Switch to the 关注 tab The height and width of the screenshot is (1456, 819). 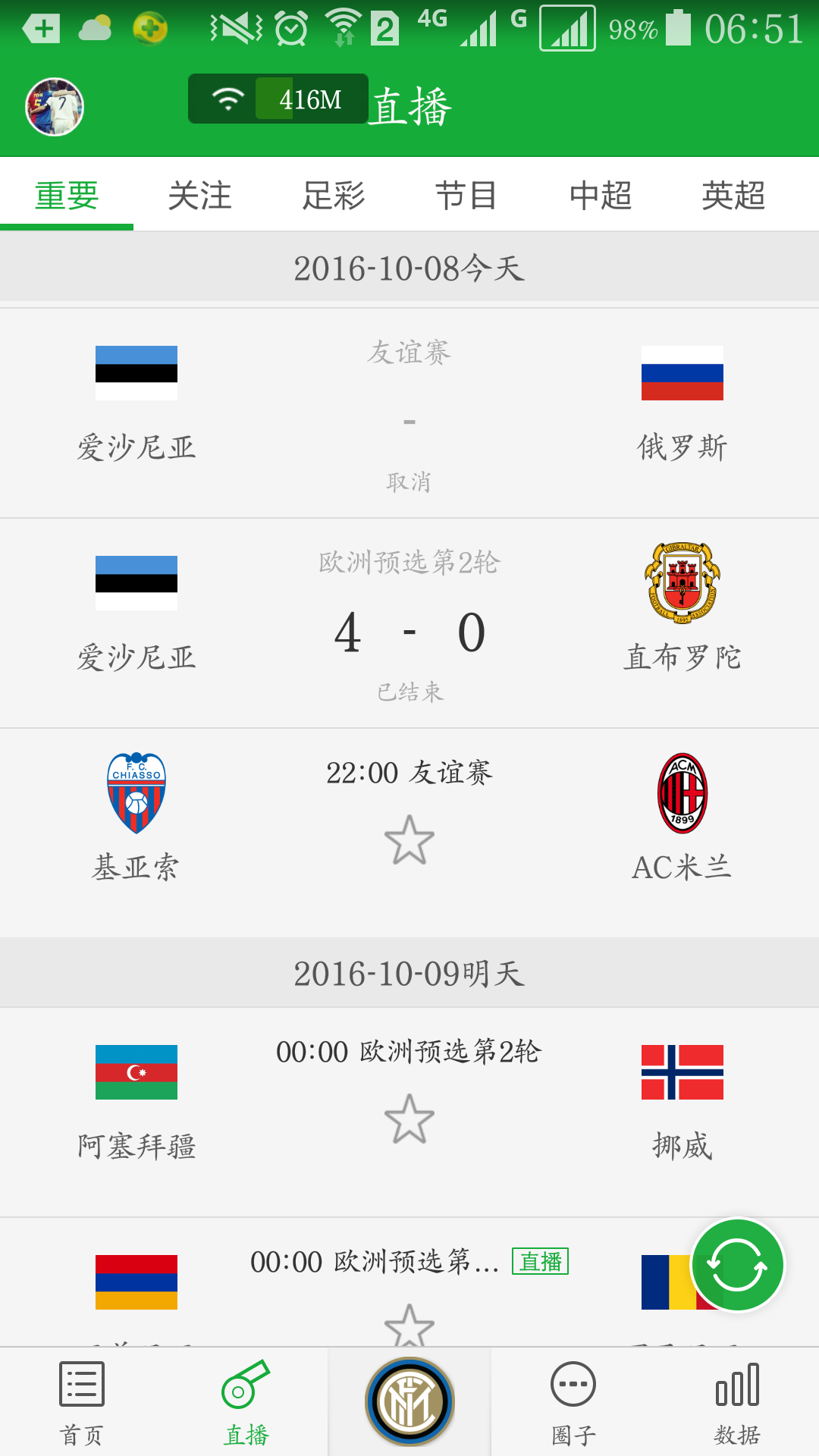click(x=199, y=196)
